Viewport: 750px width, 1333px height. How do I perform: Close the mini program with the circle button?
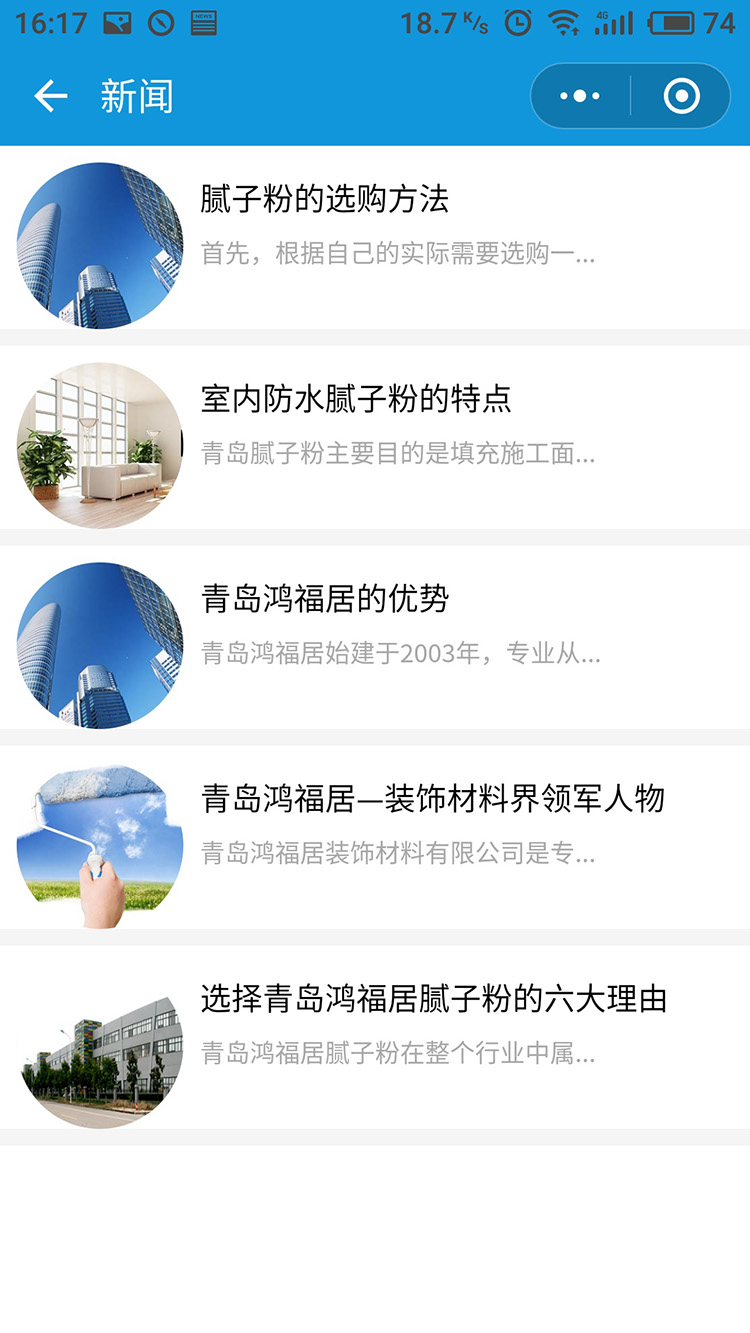(682, 96)
